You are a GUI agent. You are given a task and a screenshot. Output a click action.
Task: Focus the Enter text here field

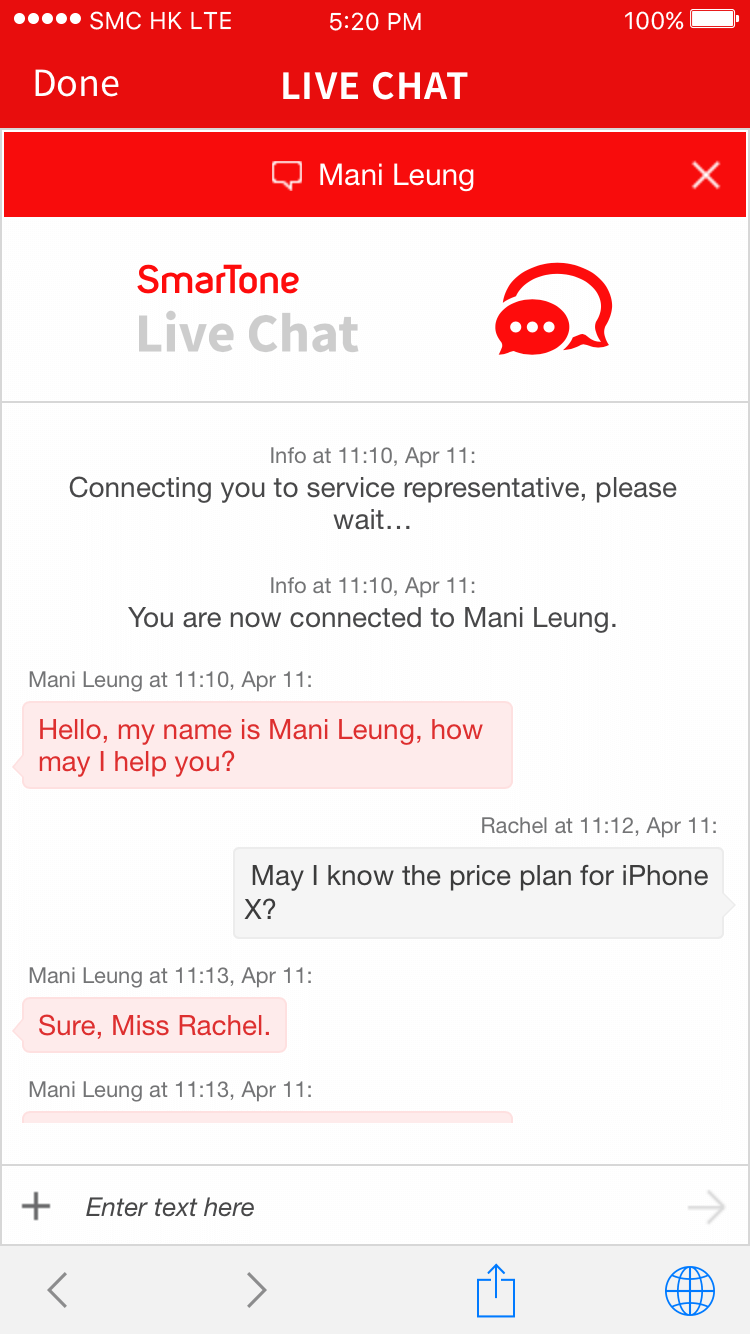[x=375, y=1207]
